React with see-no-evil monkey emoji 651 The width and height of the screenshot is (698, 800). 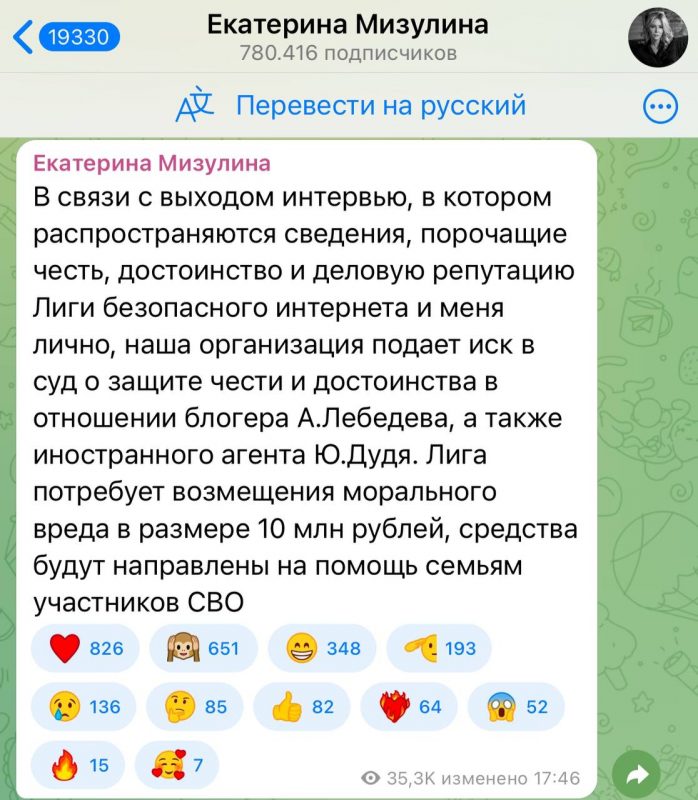pyautogui.click(x=205, y=648)
